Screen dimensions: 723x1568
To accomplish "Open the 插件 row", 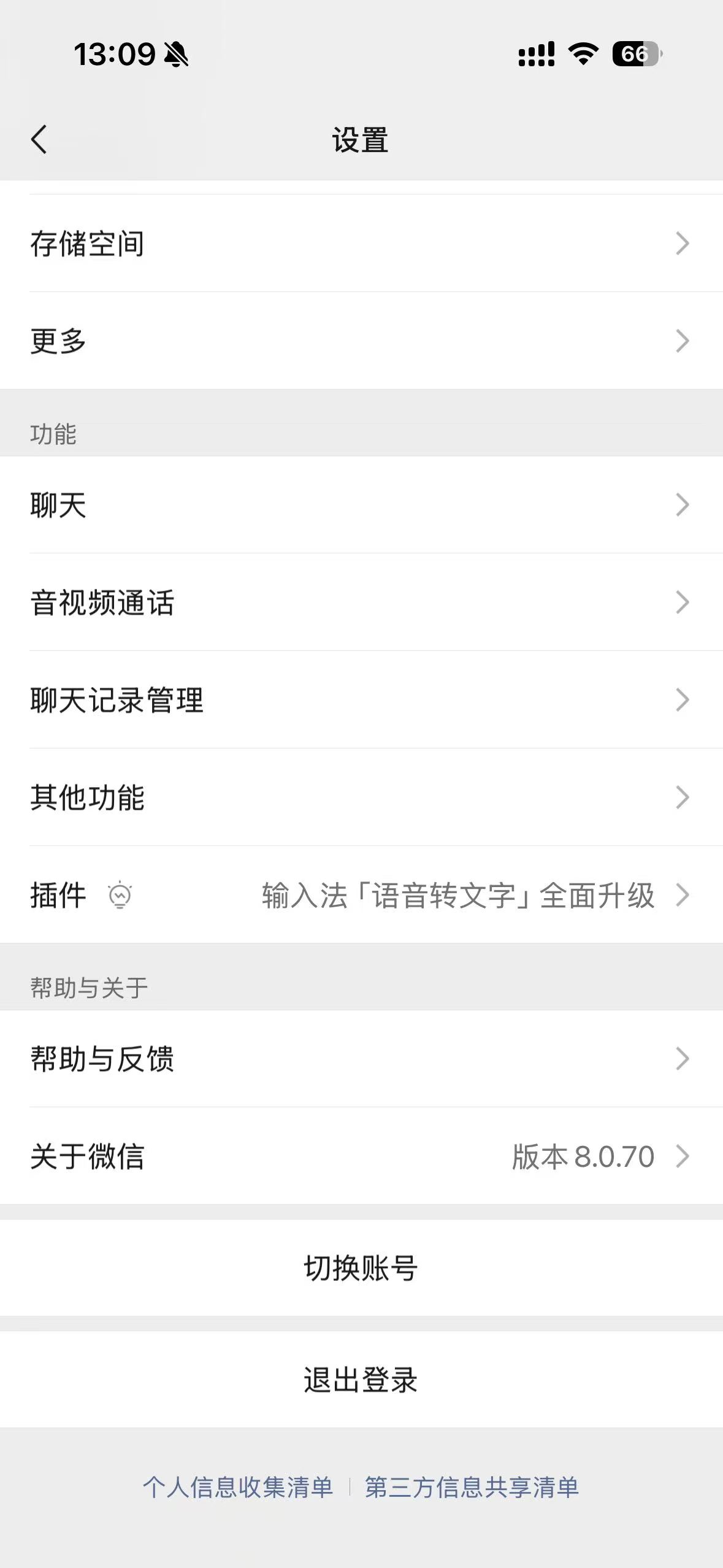I will tap(361, 895).
